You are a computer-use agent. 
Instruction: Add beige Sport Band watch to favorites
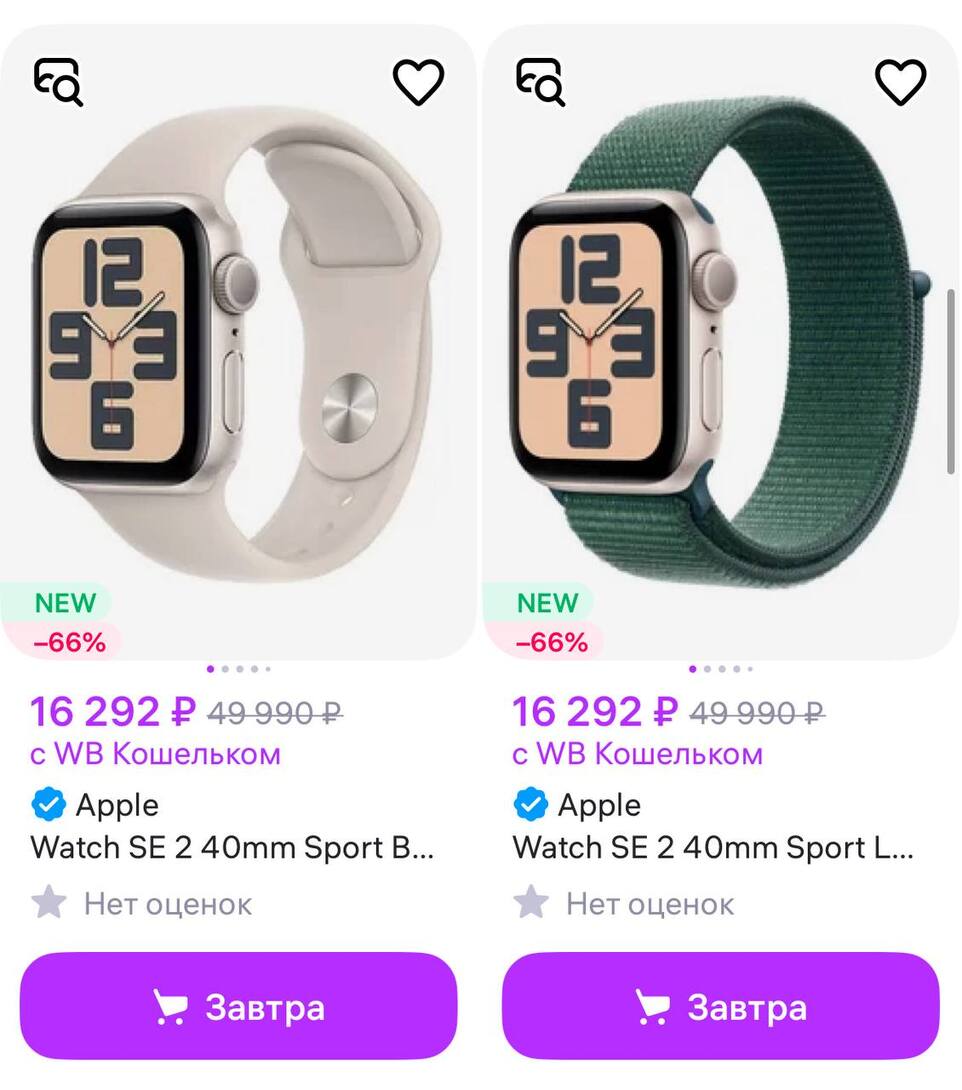coord(418,82)
